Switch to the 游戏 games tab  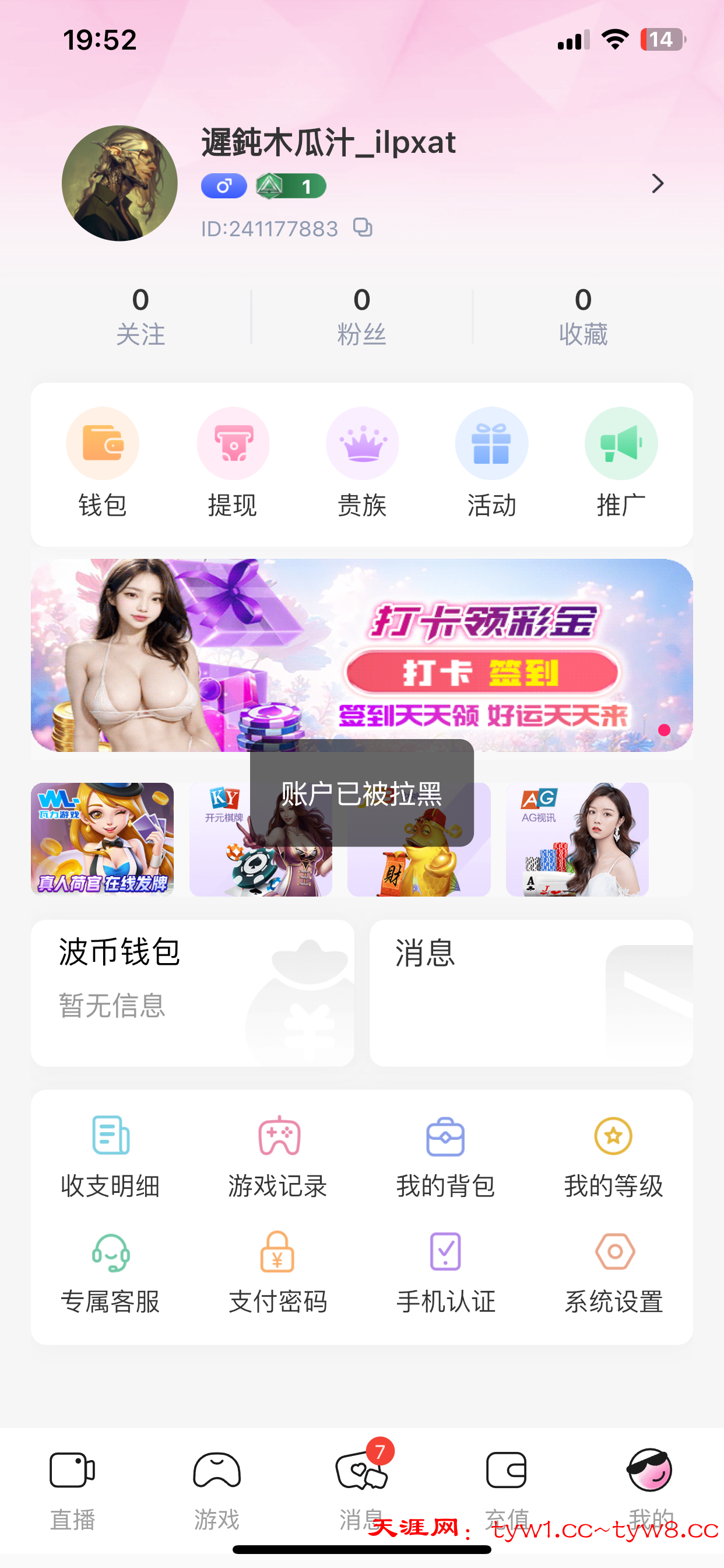point(217,1490)
